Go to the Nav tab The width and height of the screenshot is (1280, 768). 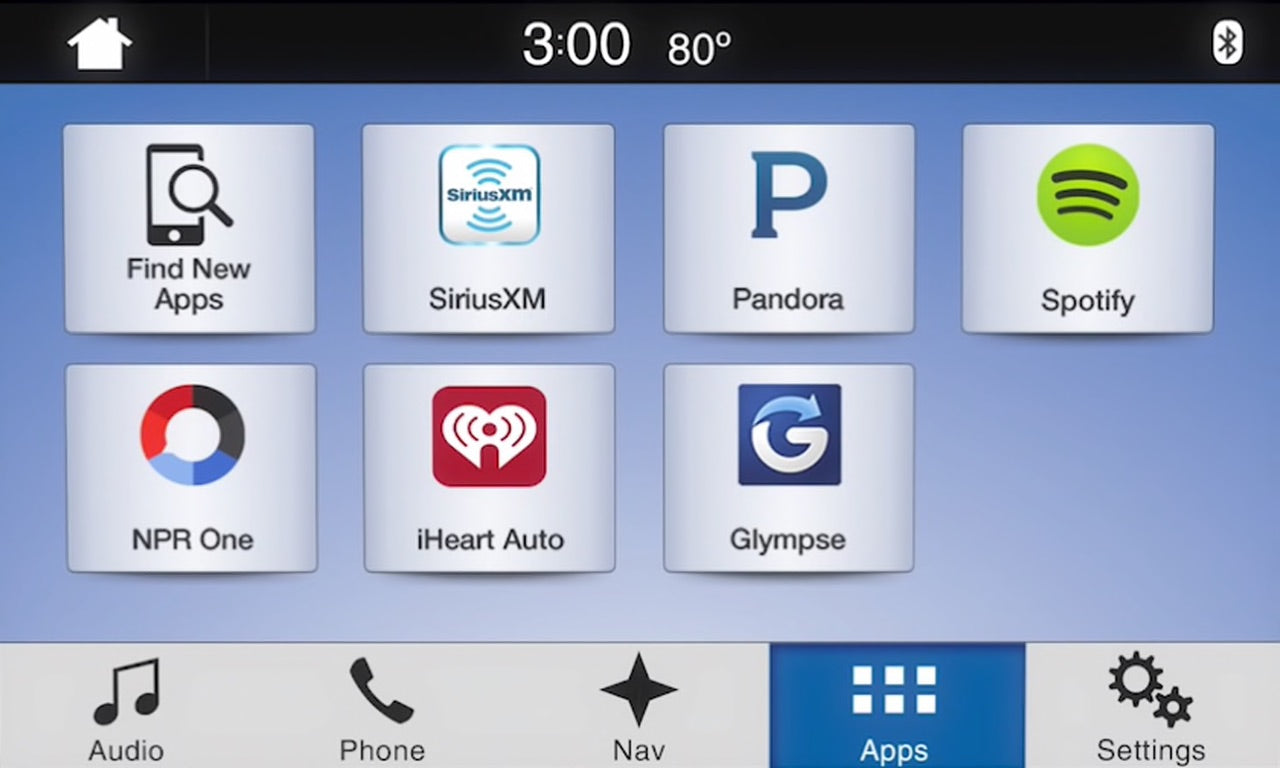coord(638,707)
